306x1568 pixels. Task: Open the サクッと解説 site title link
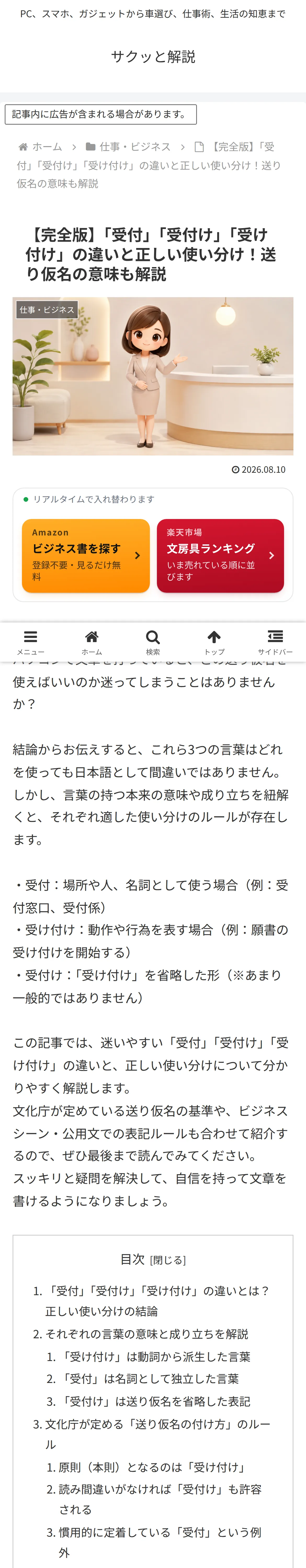point(153,57)
